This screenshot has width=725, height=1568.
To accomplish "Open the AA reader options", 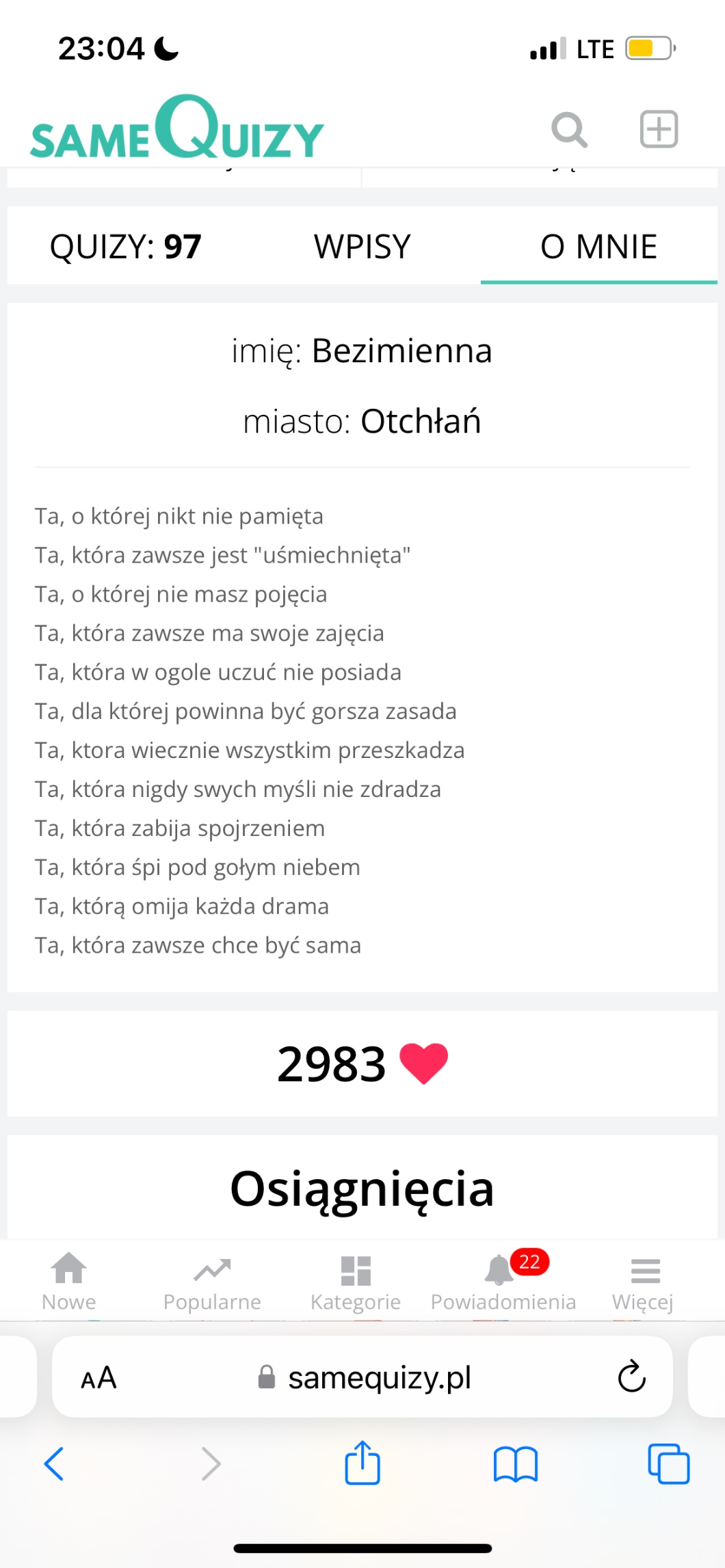I will click(98, 1377).
